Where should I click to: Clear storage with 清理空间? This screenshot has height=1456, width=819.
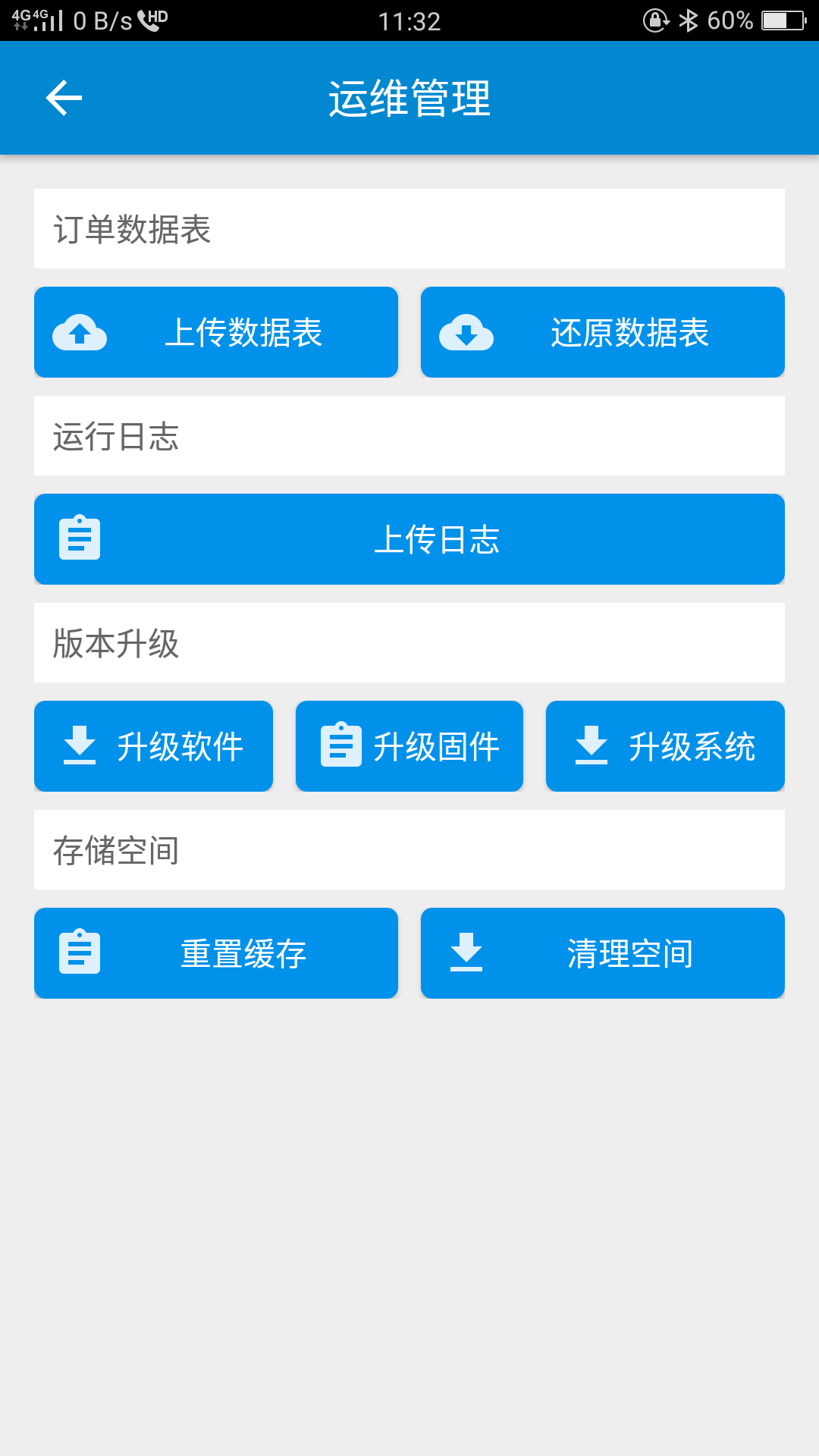pyautogui.click(x=603, y=953)
